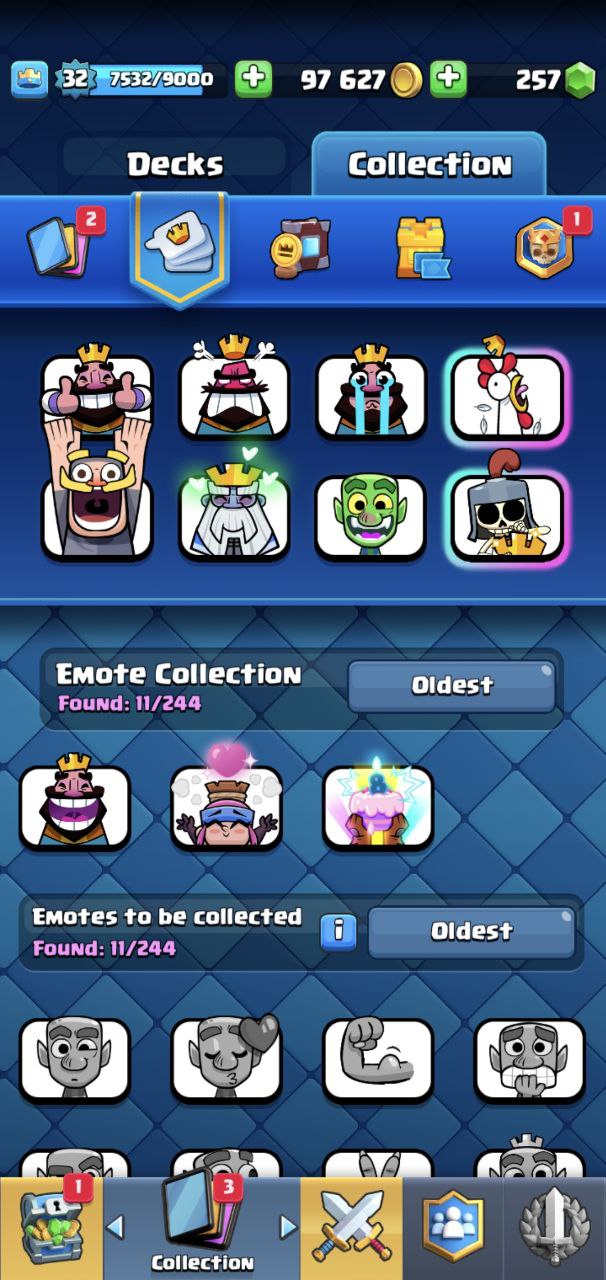Select the skeleton guard emote in deck
This screenshot has width=606, height=1280.
(508, 512)
